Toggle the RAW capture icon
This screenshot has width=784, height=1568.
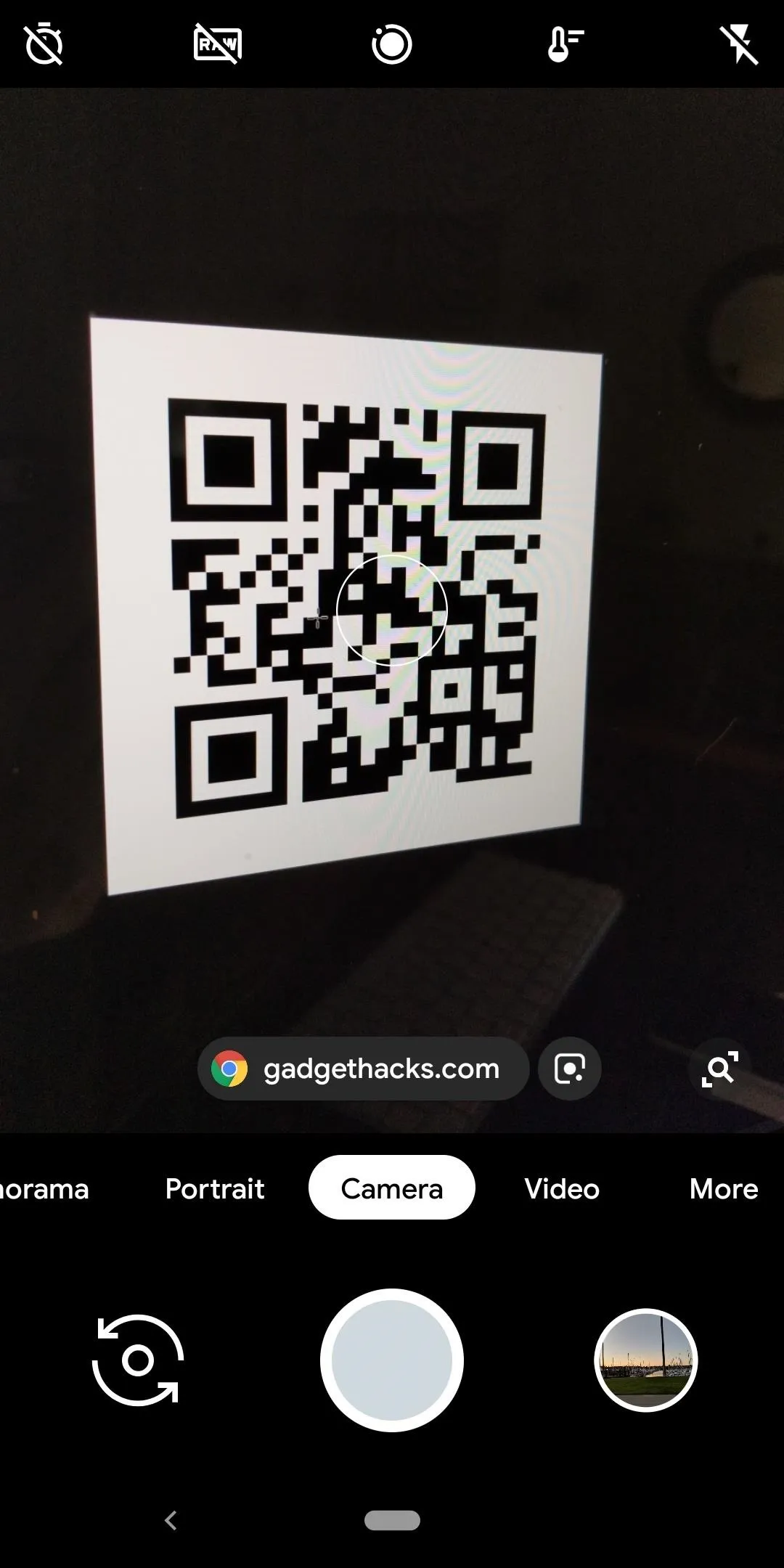pos(218,44)
